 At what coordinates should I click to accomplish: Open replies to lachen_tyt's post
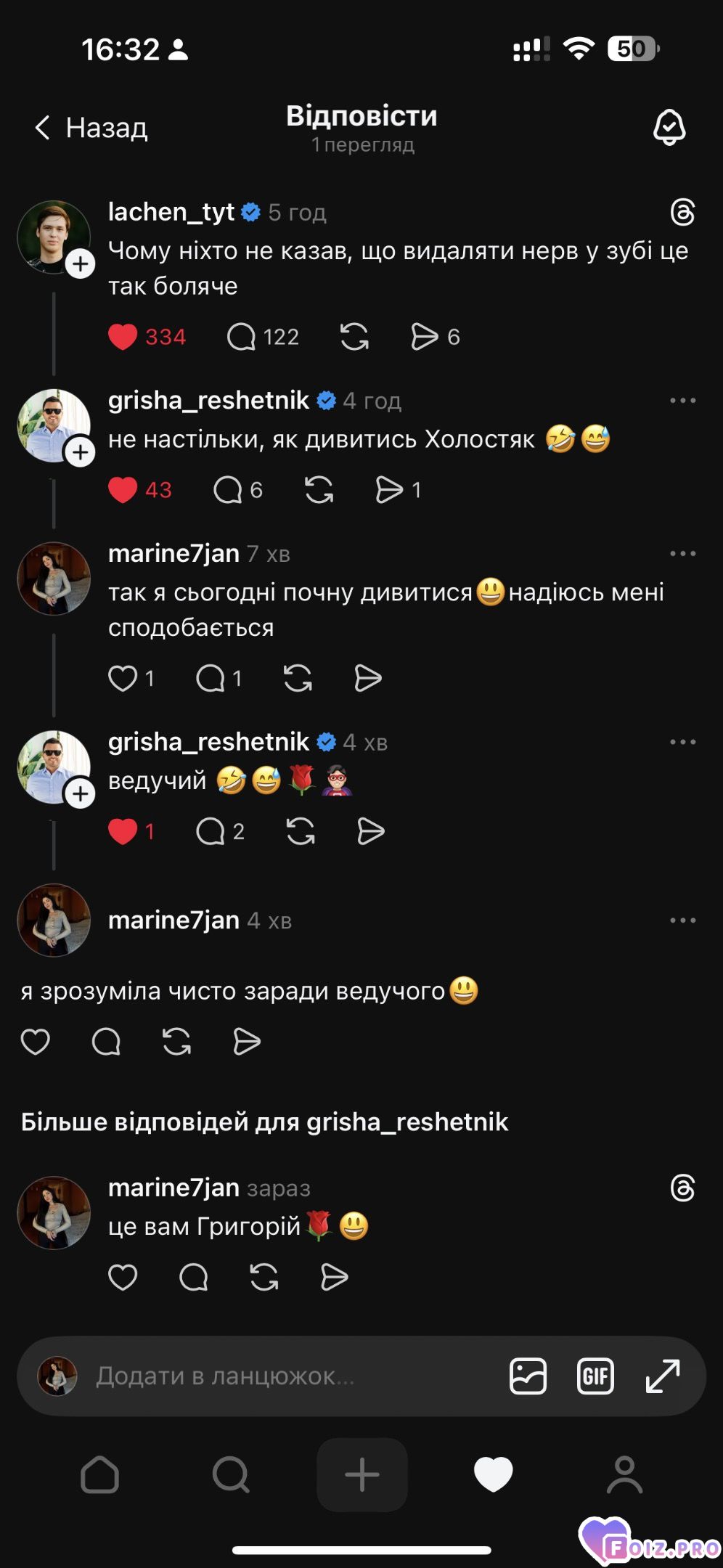242,337
